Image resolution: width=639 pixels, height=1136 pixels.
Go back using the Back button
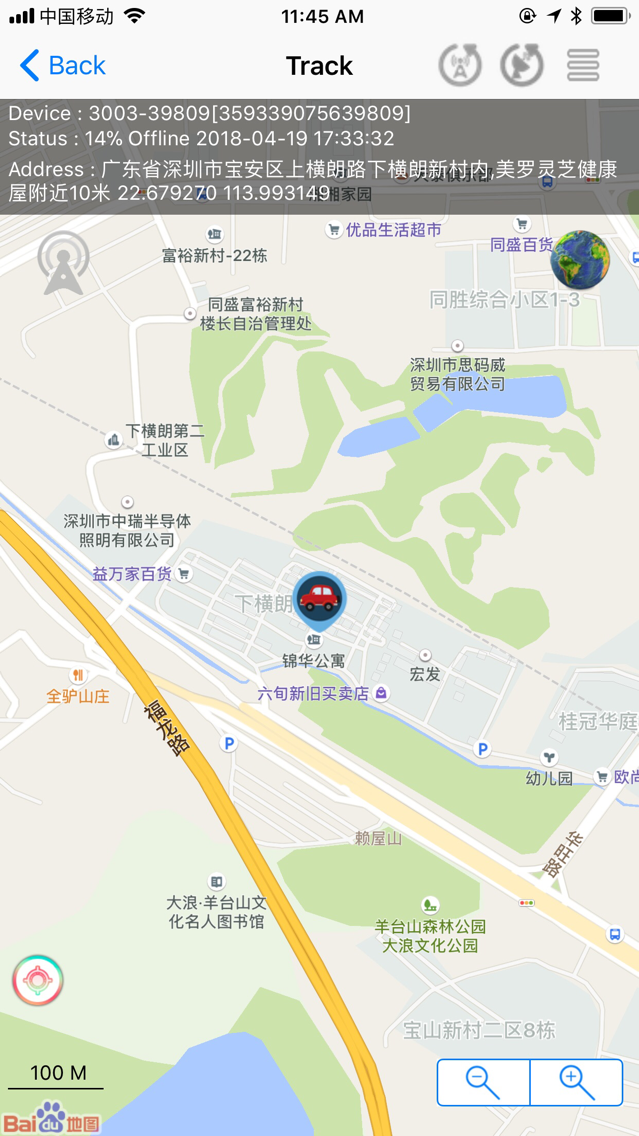62,66
